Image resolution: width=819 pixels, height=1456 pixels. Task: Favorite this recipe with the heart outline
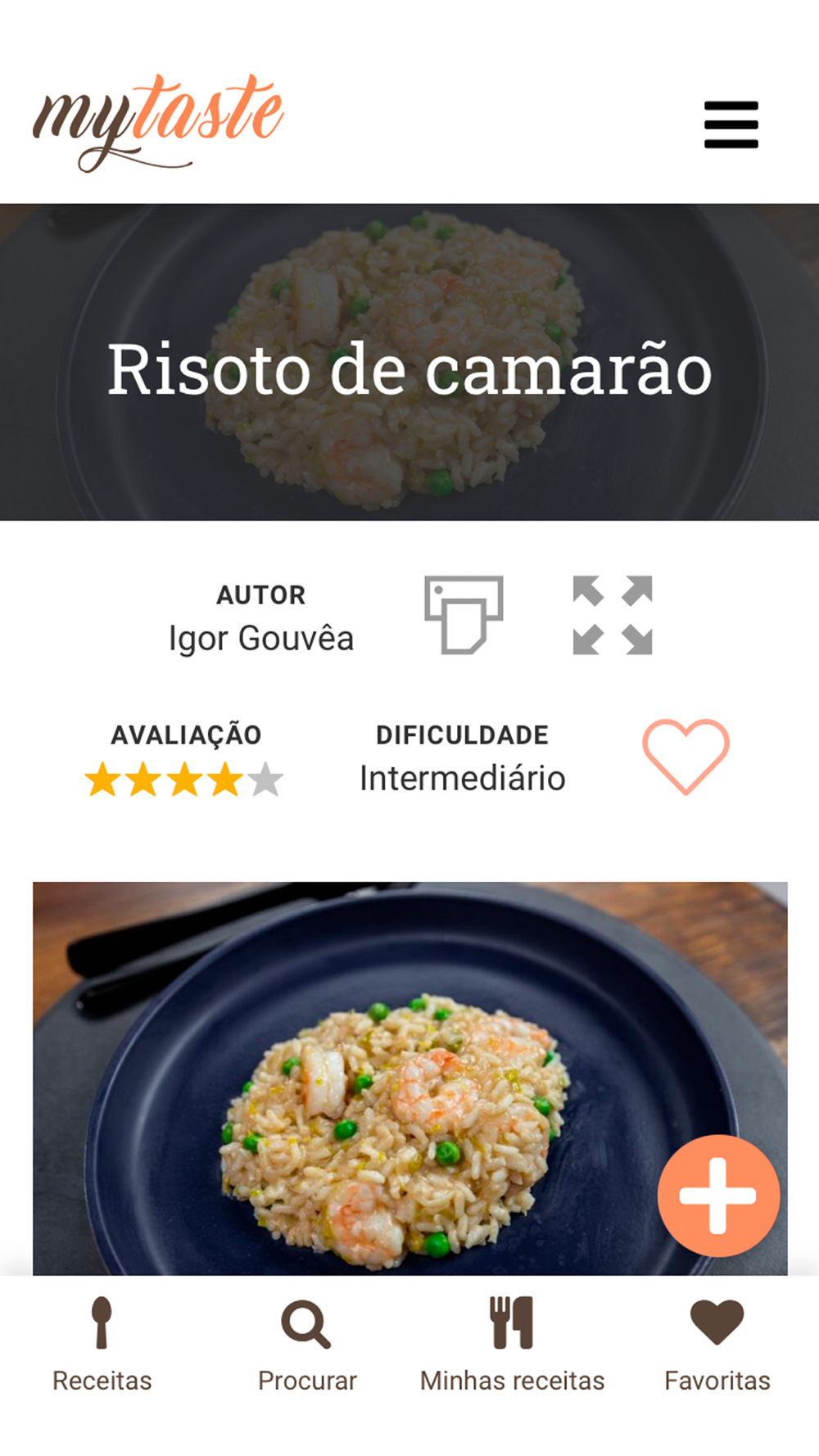[x=686, y=756]
